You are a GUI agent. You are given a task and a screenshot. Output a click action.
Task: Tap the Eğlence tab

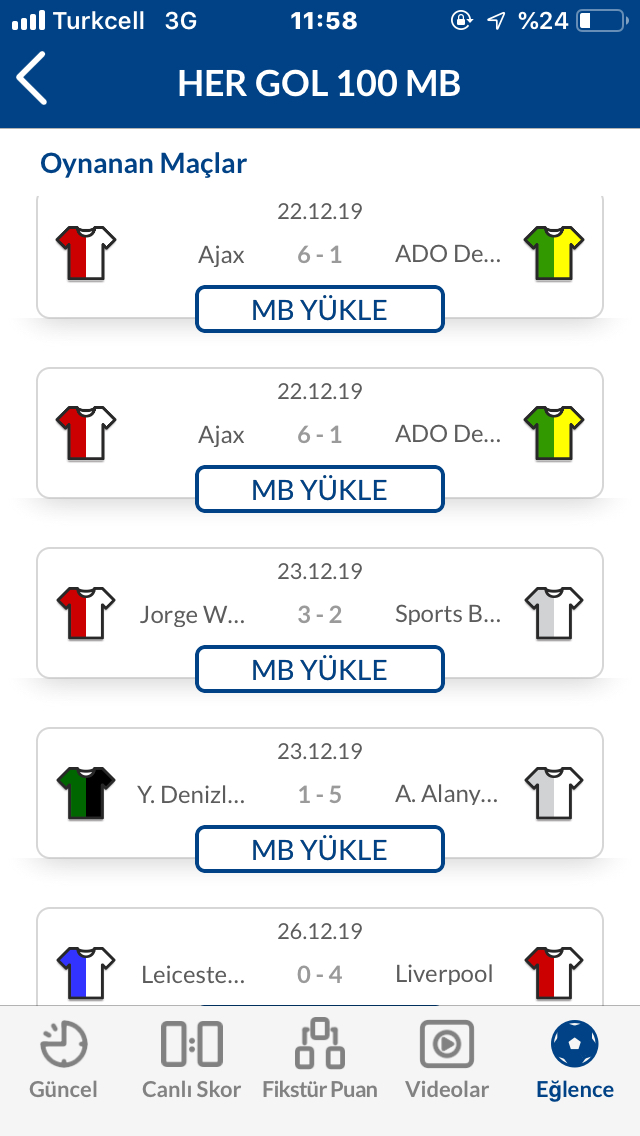(575, 1059)
